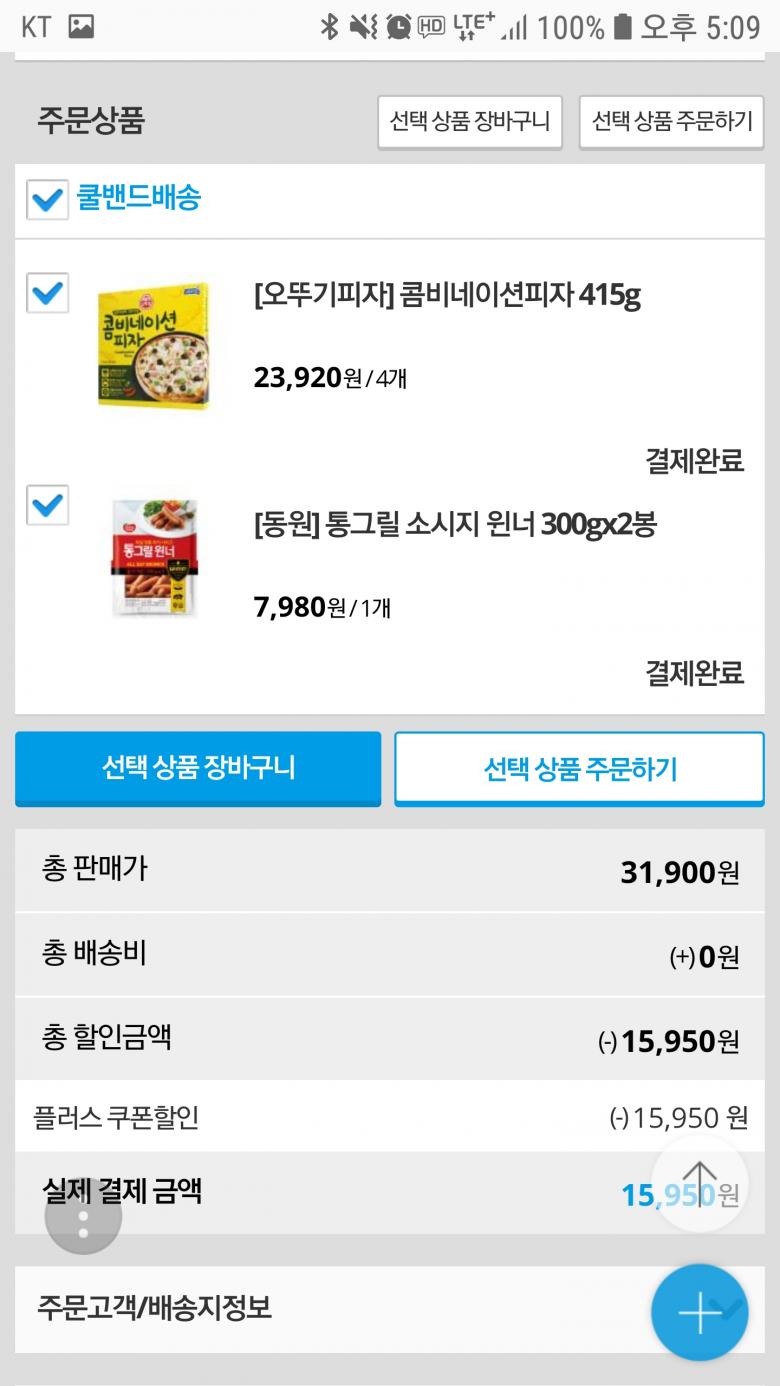780x1386 pixels.
Task: Tap the small 선택 상품 장바구니 button near 주문상품
Action: pyautogui.click(x=470, y=122)
